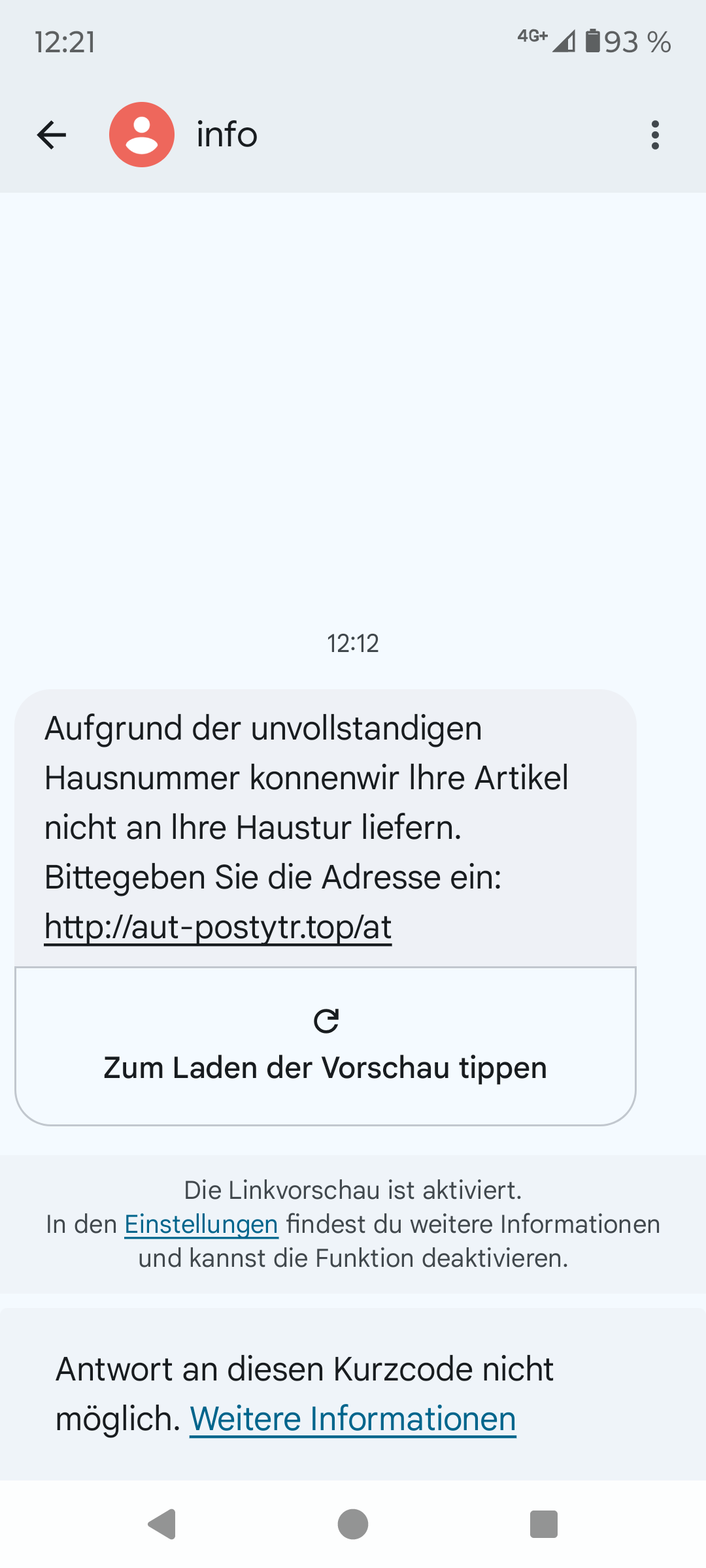Open the three-dot overflow menu
The width and height of the screenshot is (706, 1568).
pyautogui.click(x=655, y=135)
